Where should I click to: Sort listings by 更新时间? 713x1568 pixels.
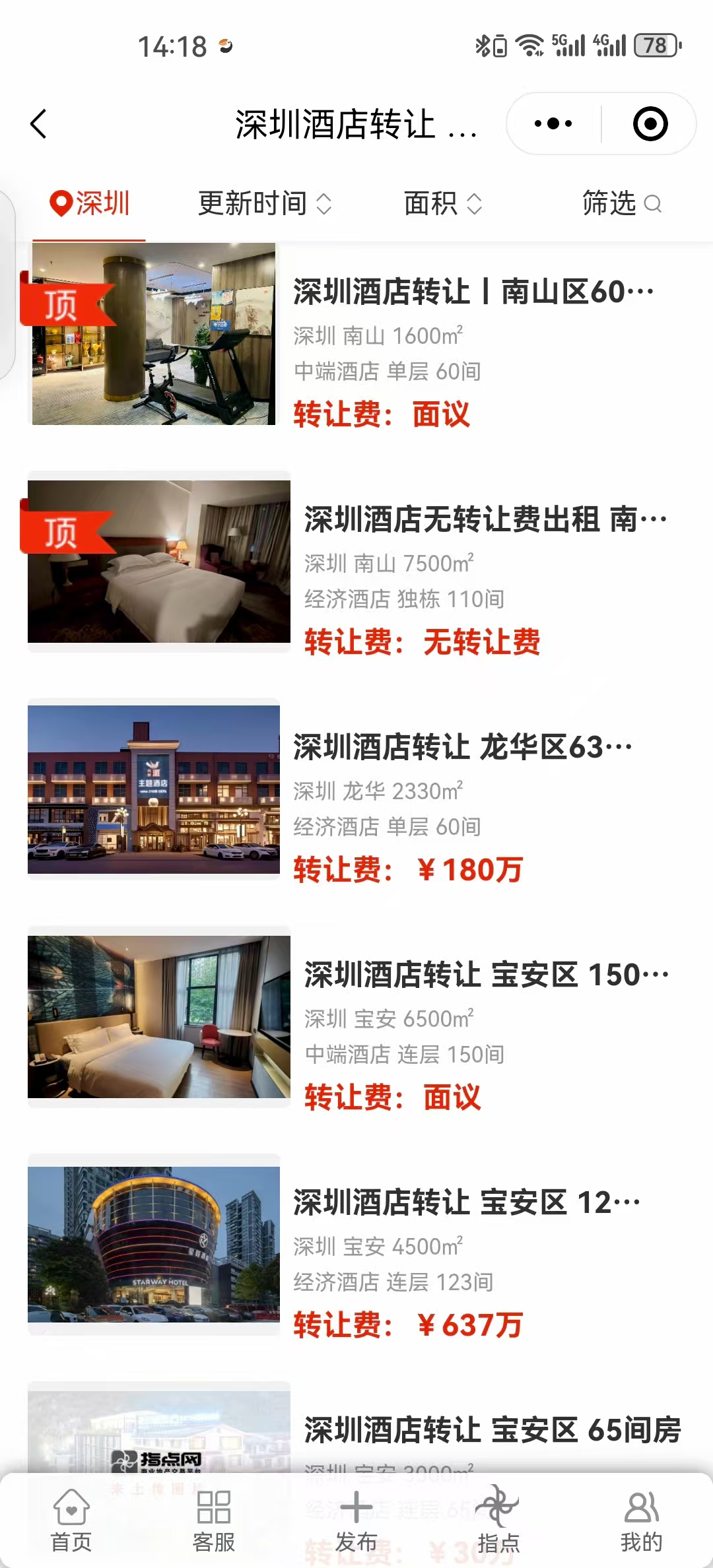(264, 204)
